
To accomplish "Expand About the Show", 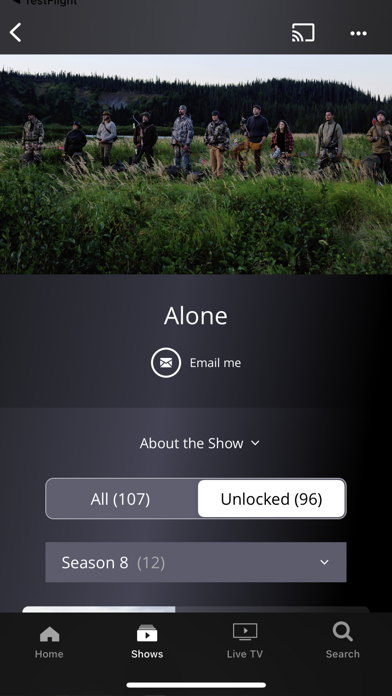I will pyautogui.click(x=200, y=443).
